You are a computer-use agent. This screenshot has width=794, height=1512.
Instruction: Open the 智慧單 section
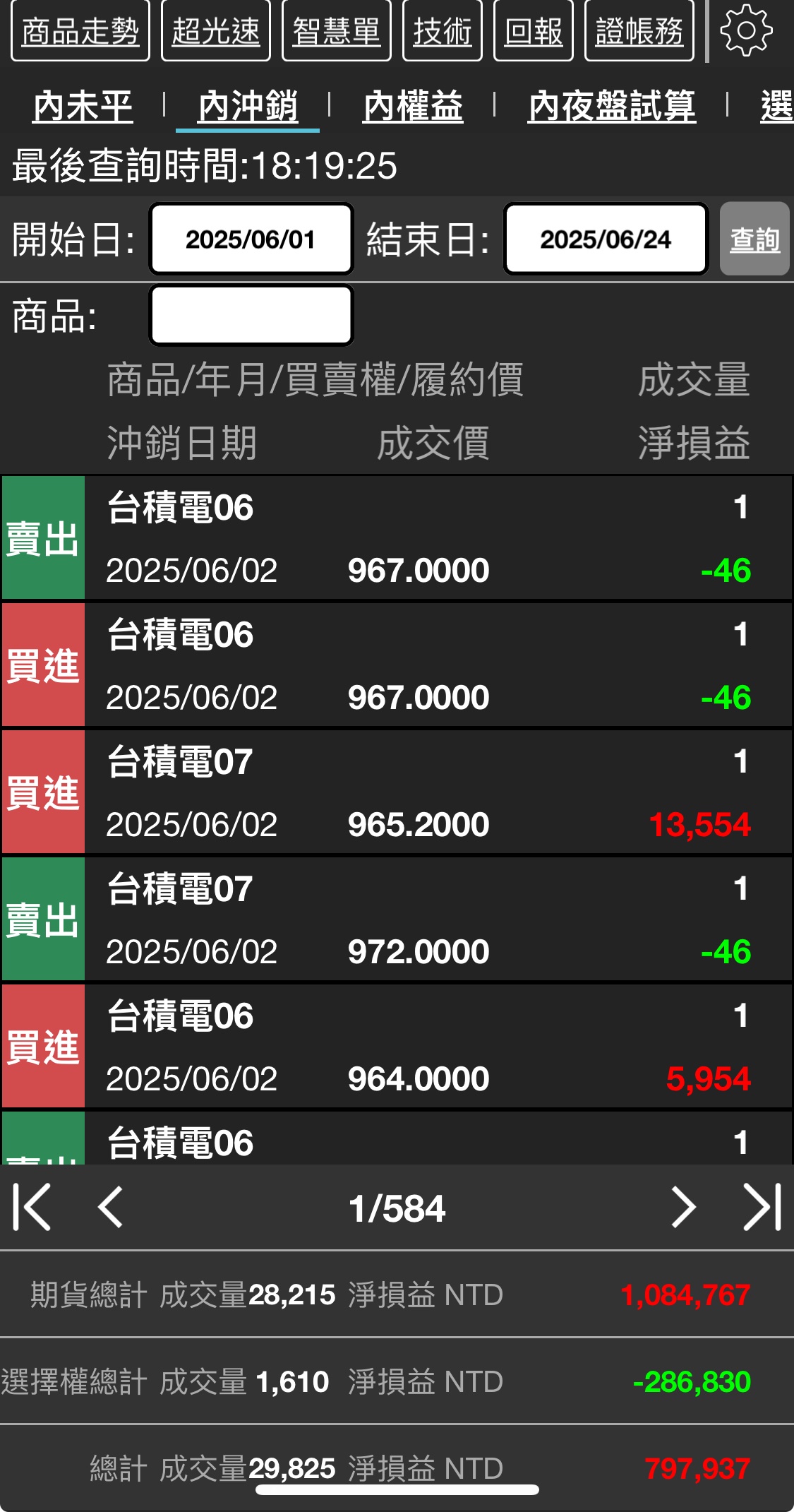click(x=337, y=31)
